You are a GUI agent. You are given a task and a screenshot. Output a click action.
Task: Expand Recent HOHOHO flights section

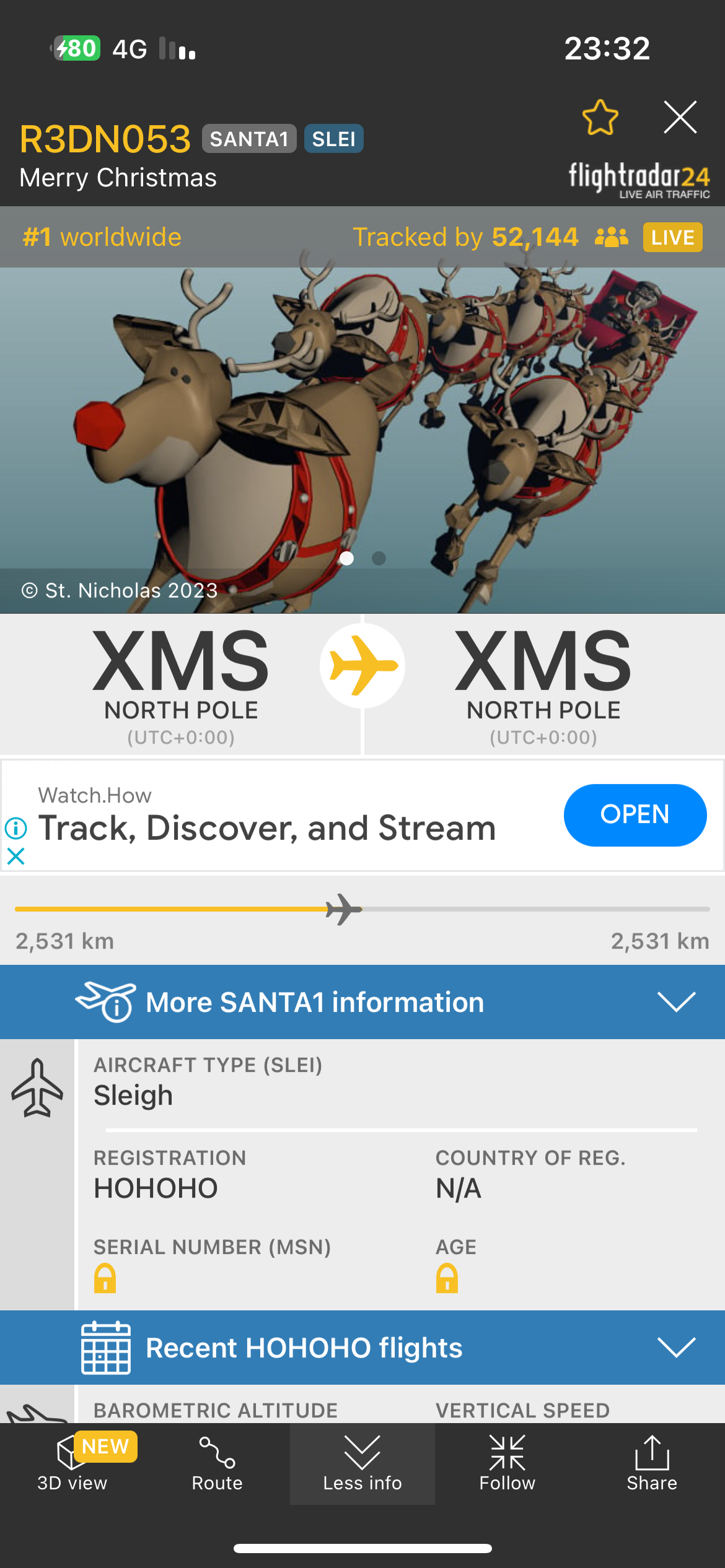tap(362, 1348)
